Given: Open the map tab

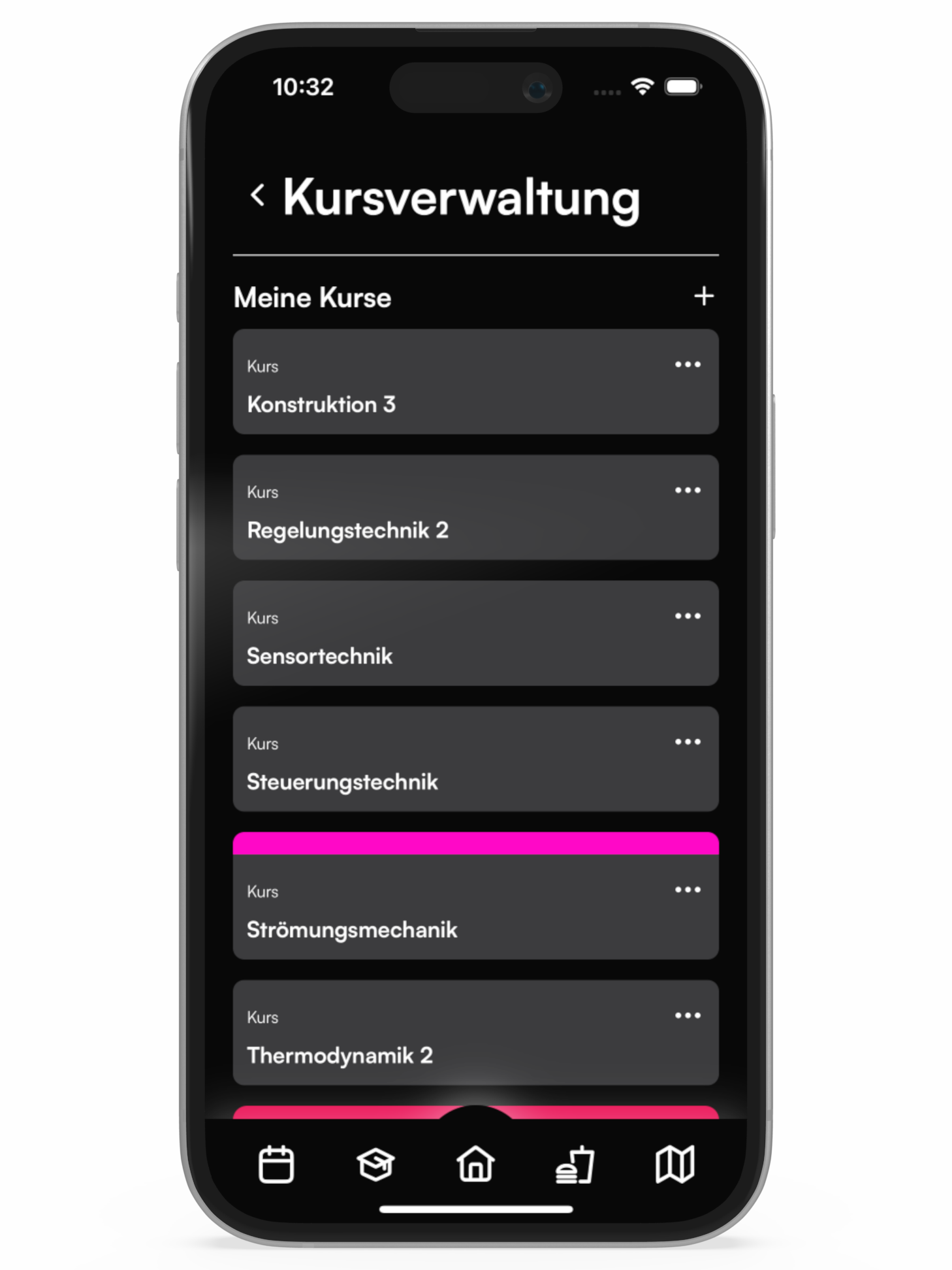Looking at the screenshot, I should click(674, 1164).
